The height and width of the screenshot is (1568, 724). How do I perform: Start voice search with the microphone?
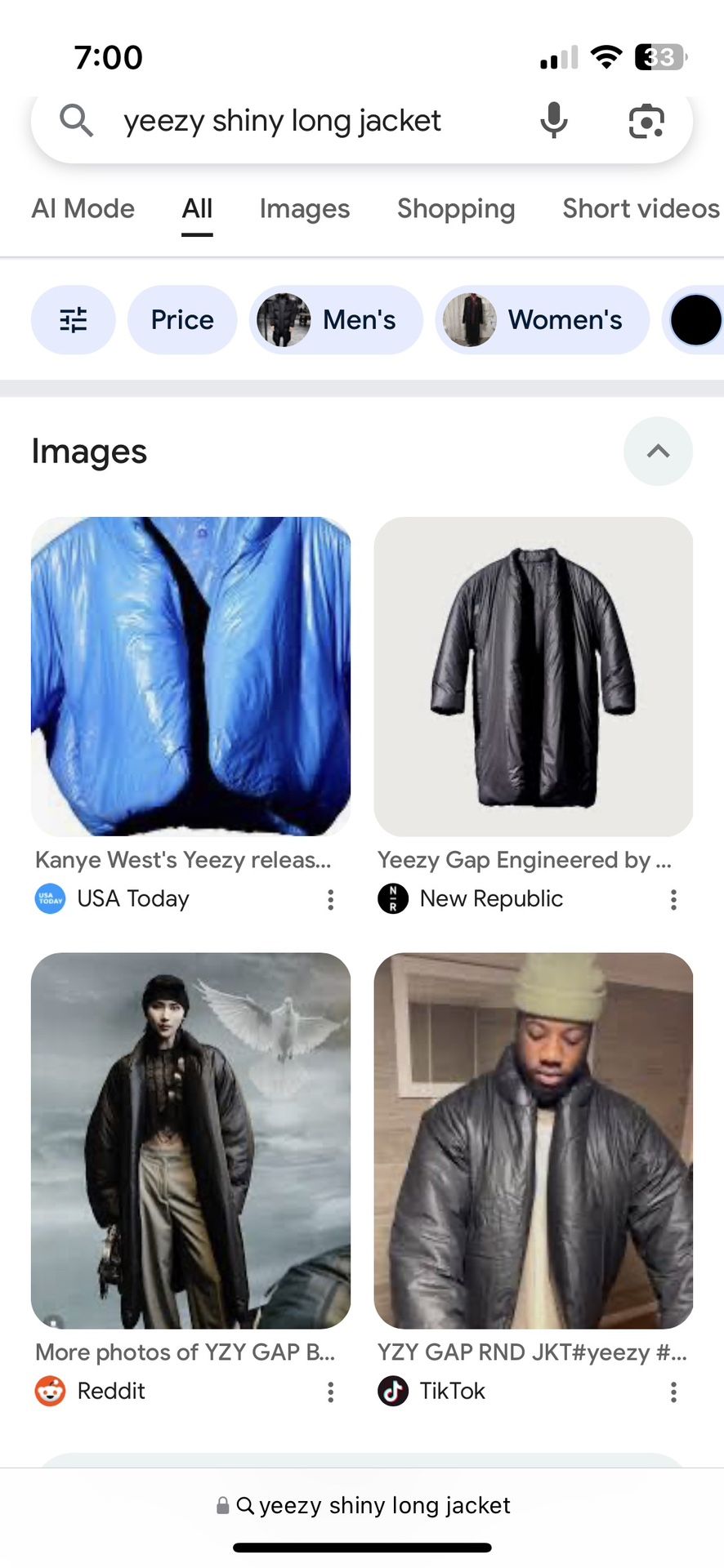click(553, 121)
